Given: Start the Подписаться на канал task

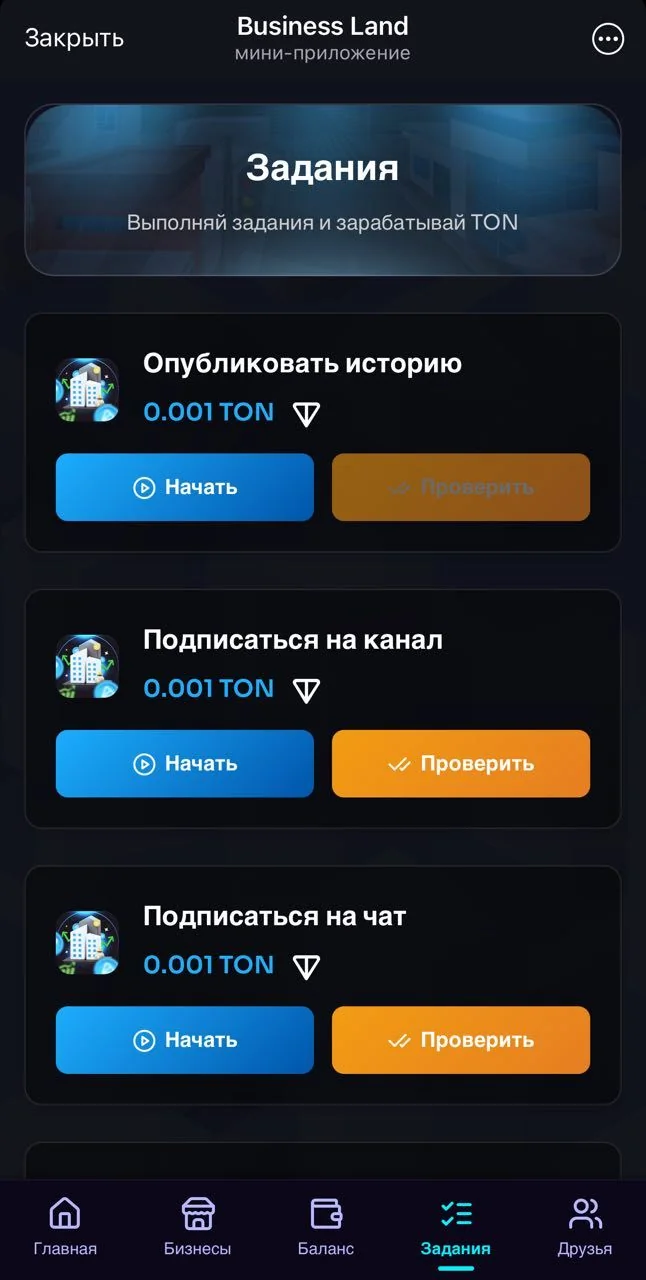Looking at the screenshot, I should 185,763.
